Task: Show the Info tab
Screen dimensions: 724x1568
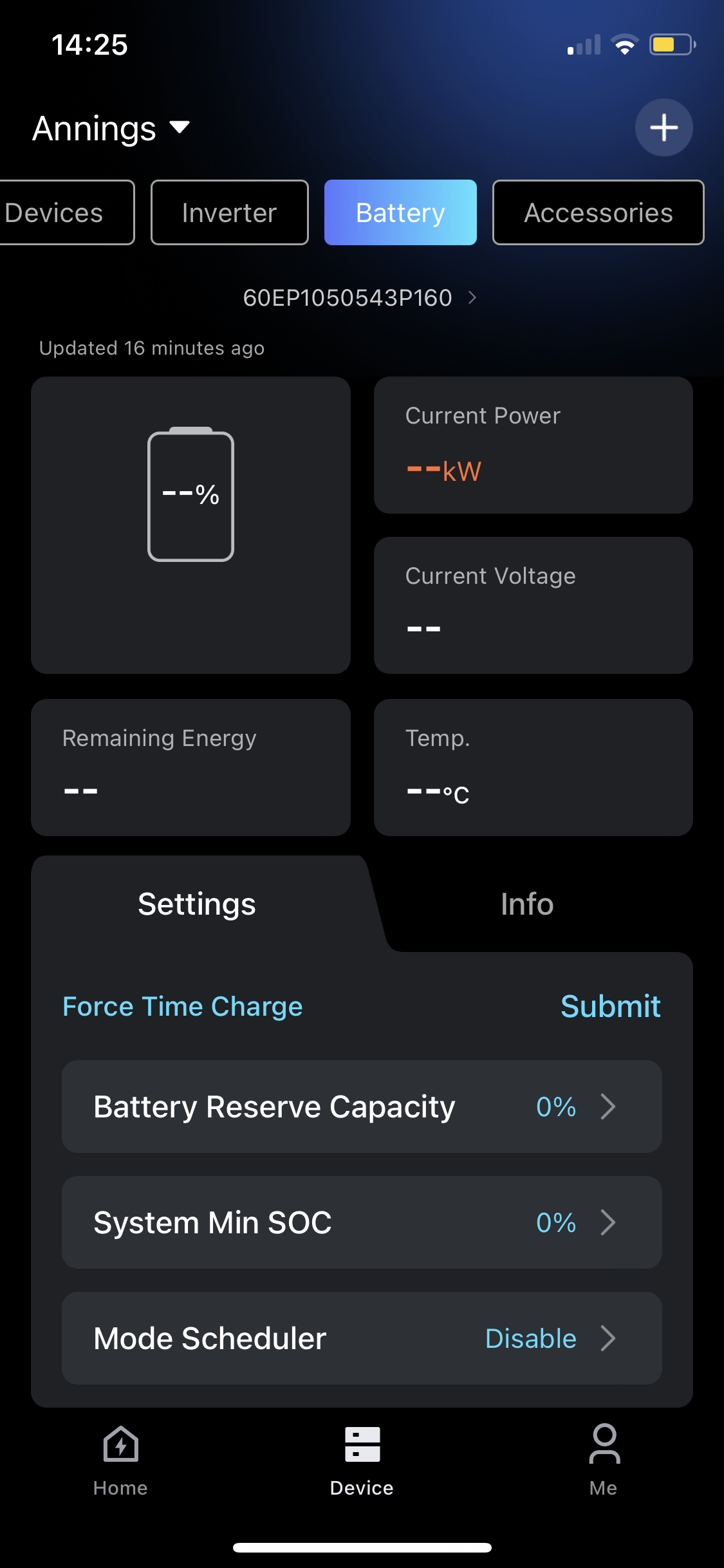Action: [x=527, y=904]
